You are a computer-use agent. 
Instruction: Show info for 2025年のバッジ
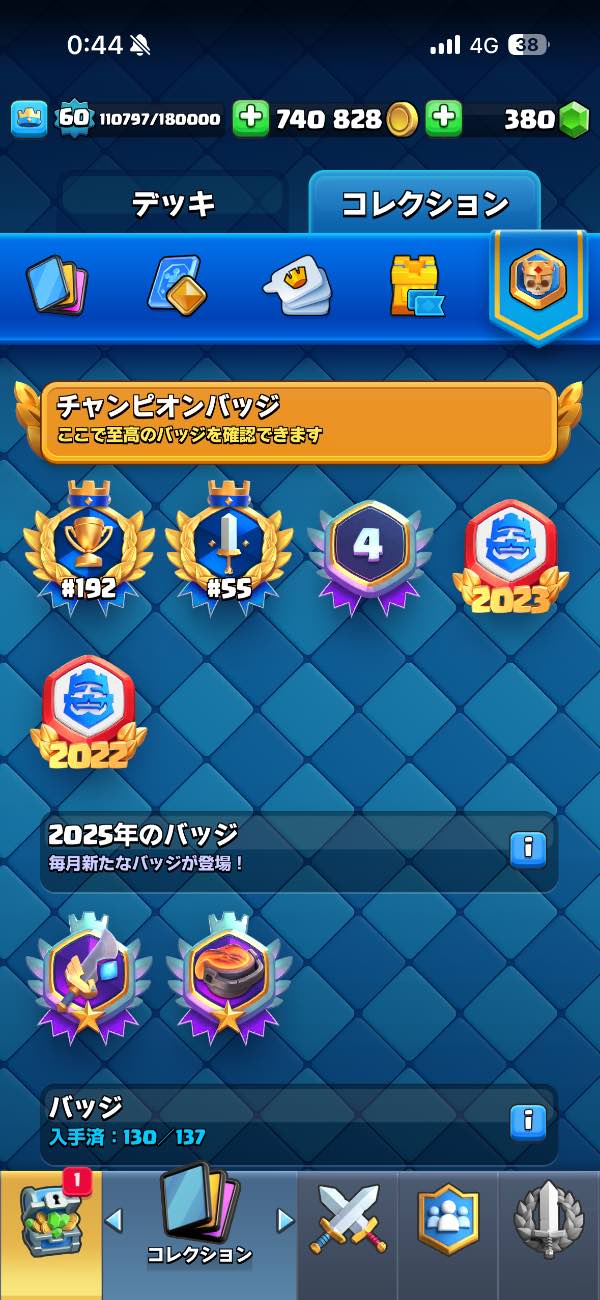[x=528, y=849]
